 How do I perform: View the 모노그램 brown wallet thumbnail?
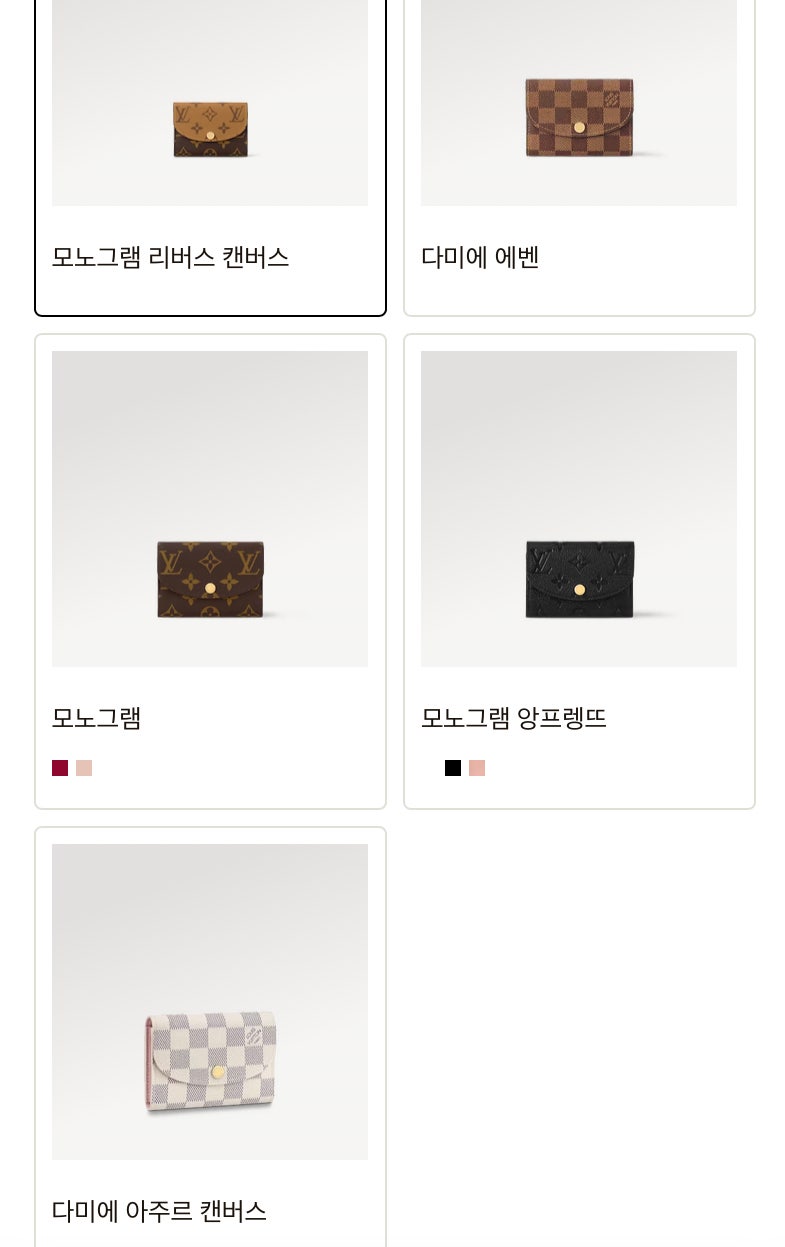[210, 509]
